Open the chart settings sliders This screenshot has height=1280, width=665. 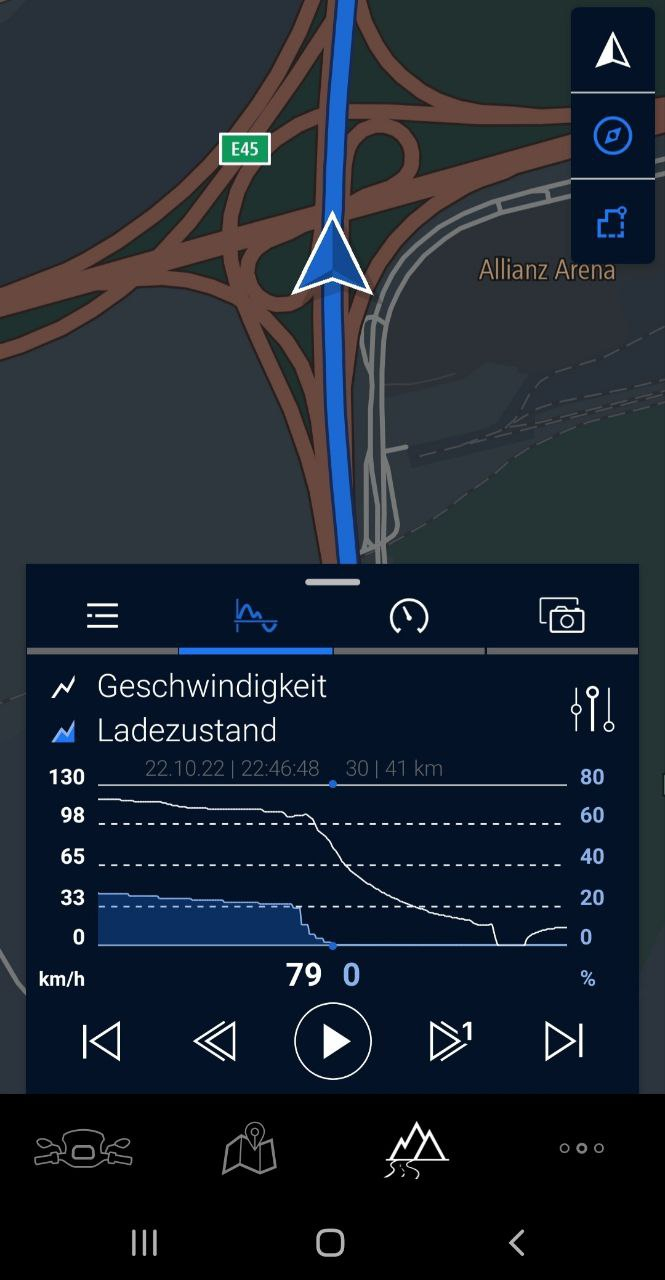click(592, 709)
